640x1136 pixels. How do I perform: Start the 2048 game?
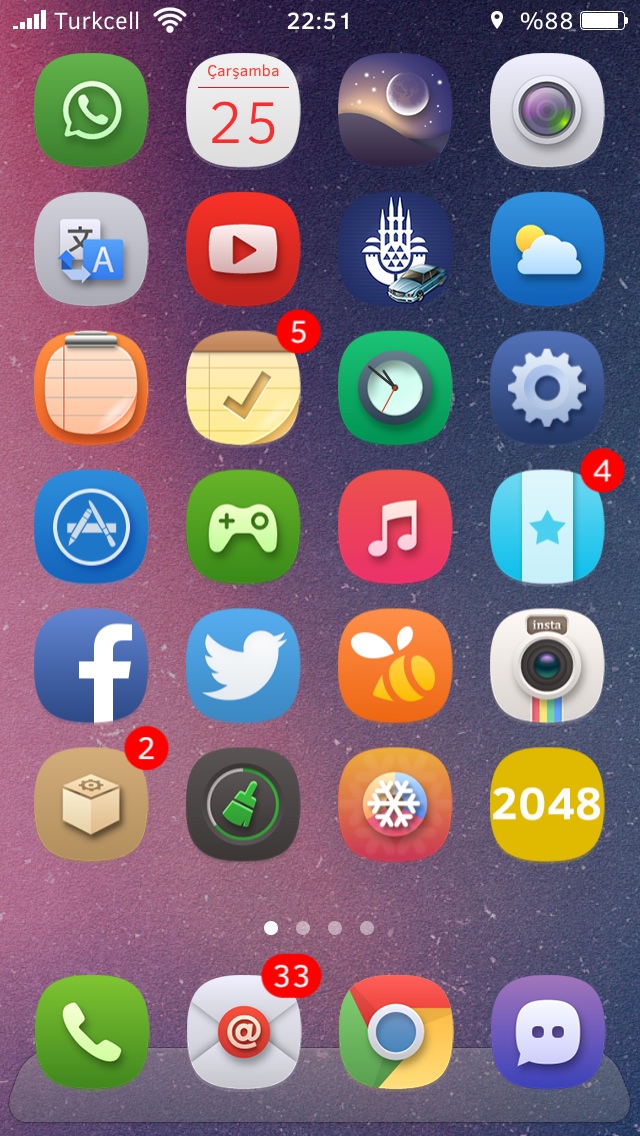[x=547, y=805]
